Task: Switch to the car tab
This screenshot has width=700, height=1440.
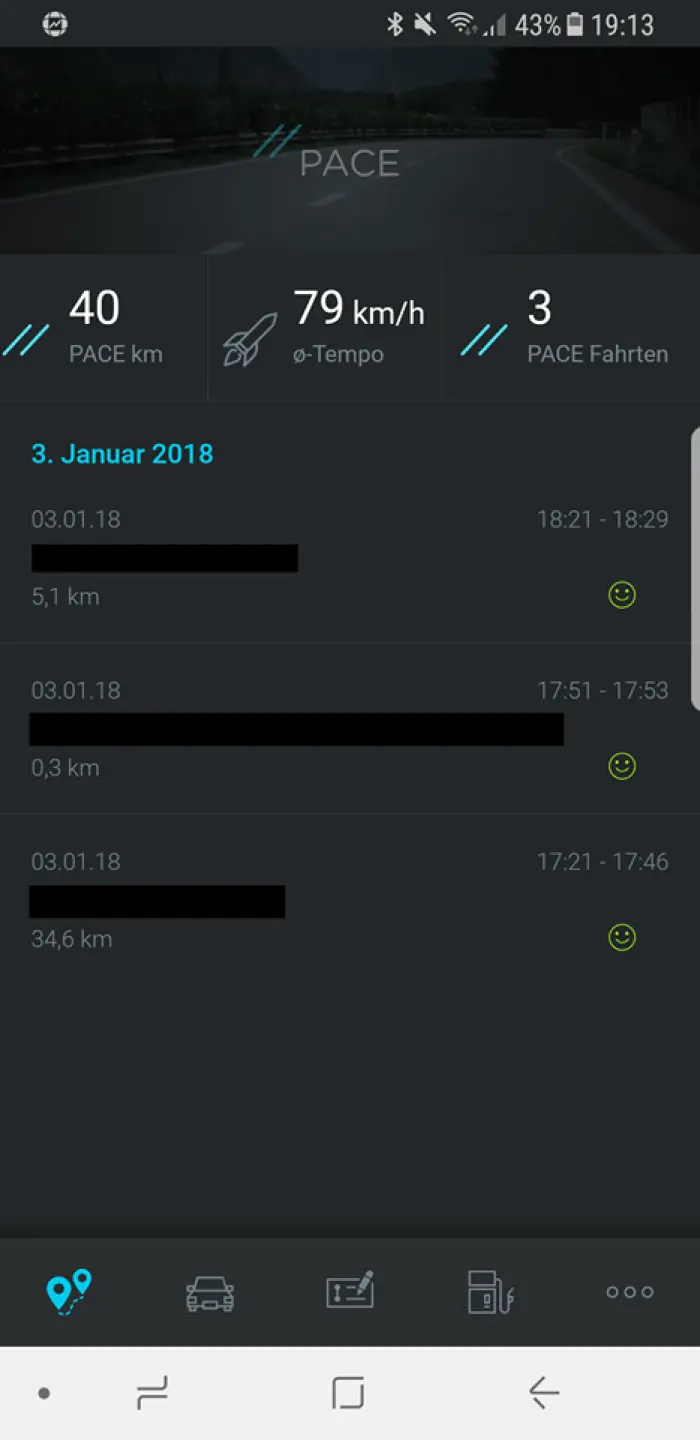Action: pyautogui.click(x=210, y=1293)
